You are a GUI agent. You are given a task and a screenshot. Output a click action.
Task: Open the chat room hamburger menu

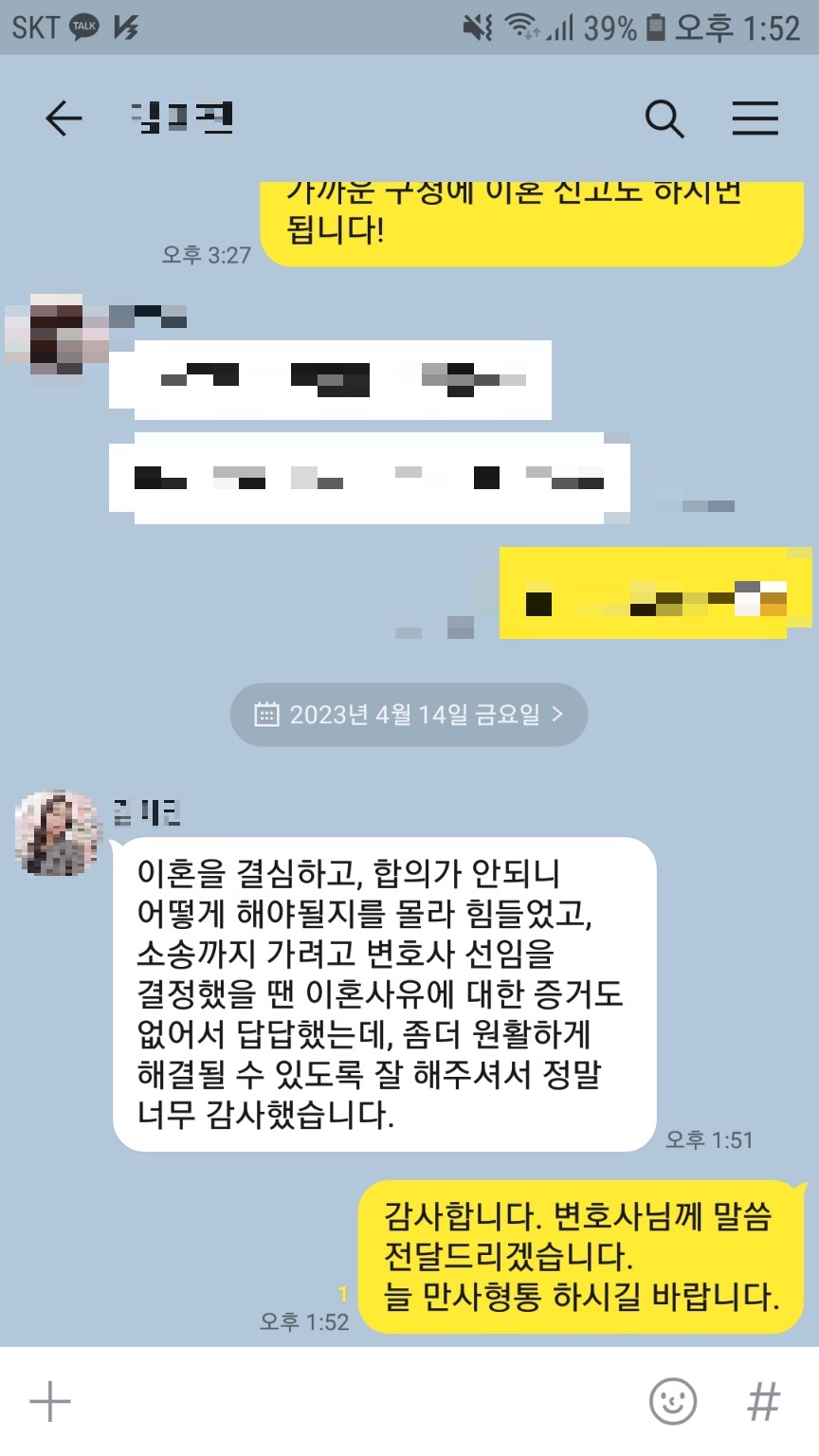click(x=755, y=119)
